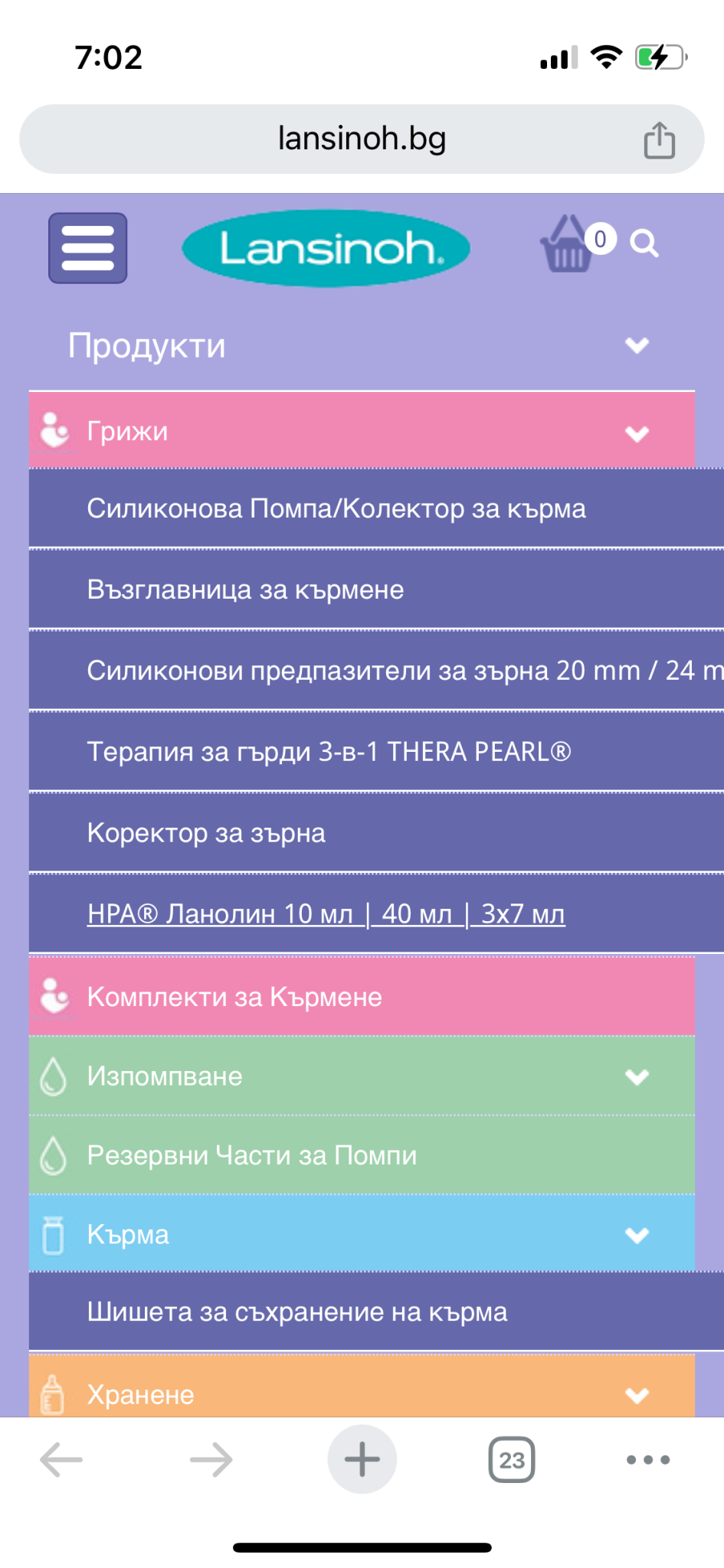Open Терапия за гърди 3-в-1 THERA PEARL
Screen dimensions: 724x1568
[x=376, y=753]
